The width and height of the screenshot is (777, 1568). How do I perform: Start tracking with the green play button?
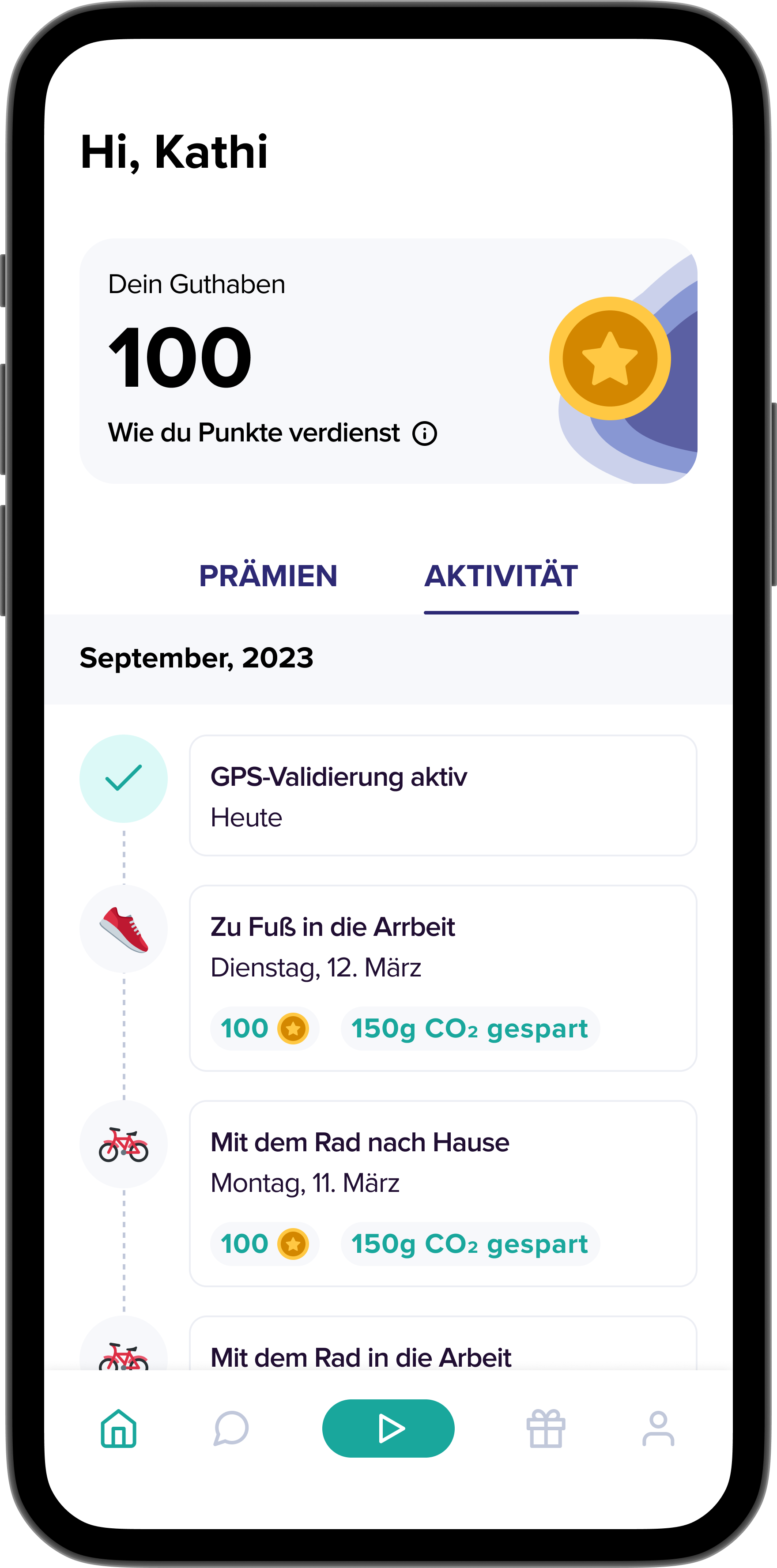(x=388, y=1428)
